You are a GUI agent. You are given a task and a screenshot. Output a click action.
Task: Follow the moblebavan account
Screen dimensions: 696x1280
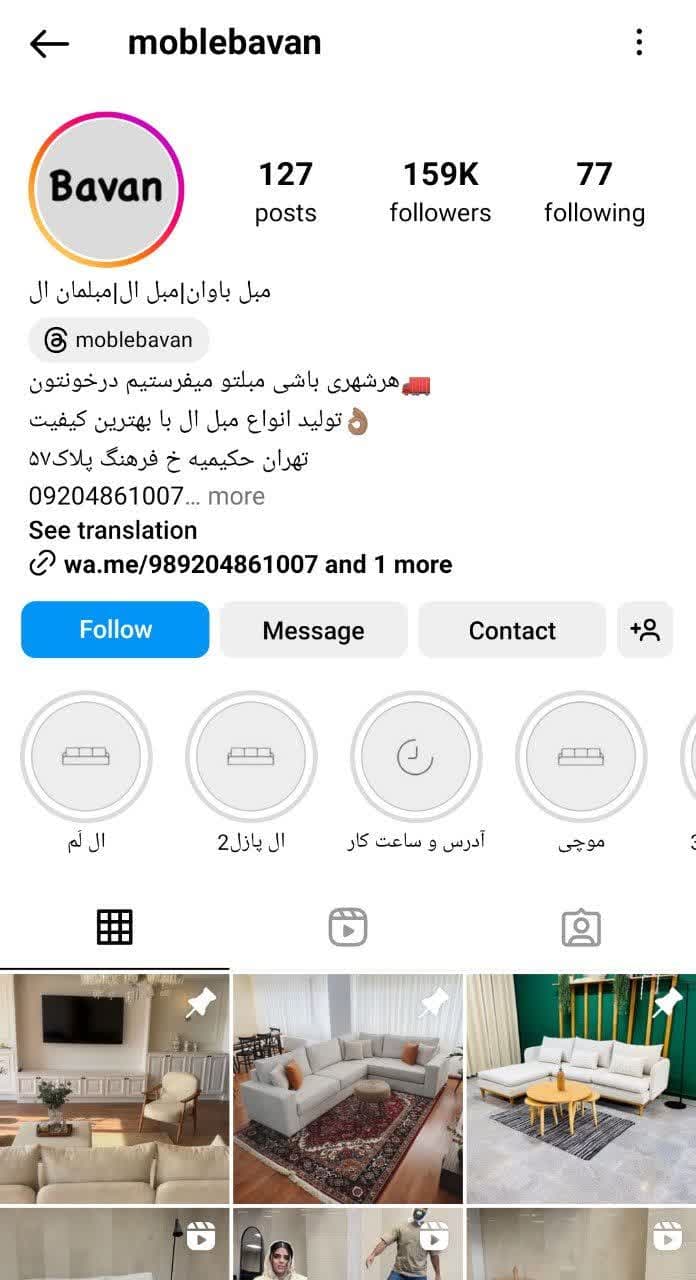click(115, 630)
